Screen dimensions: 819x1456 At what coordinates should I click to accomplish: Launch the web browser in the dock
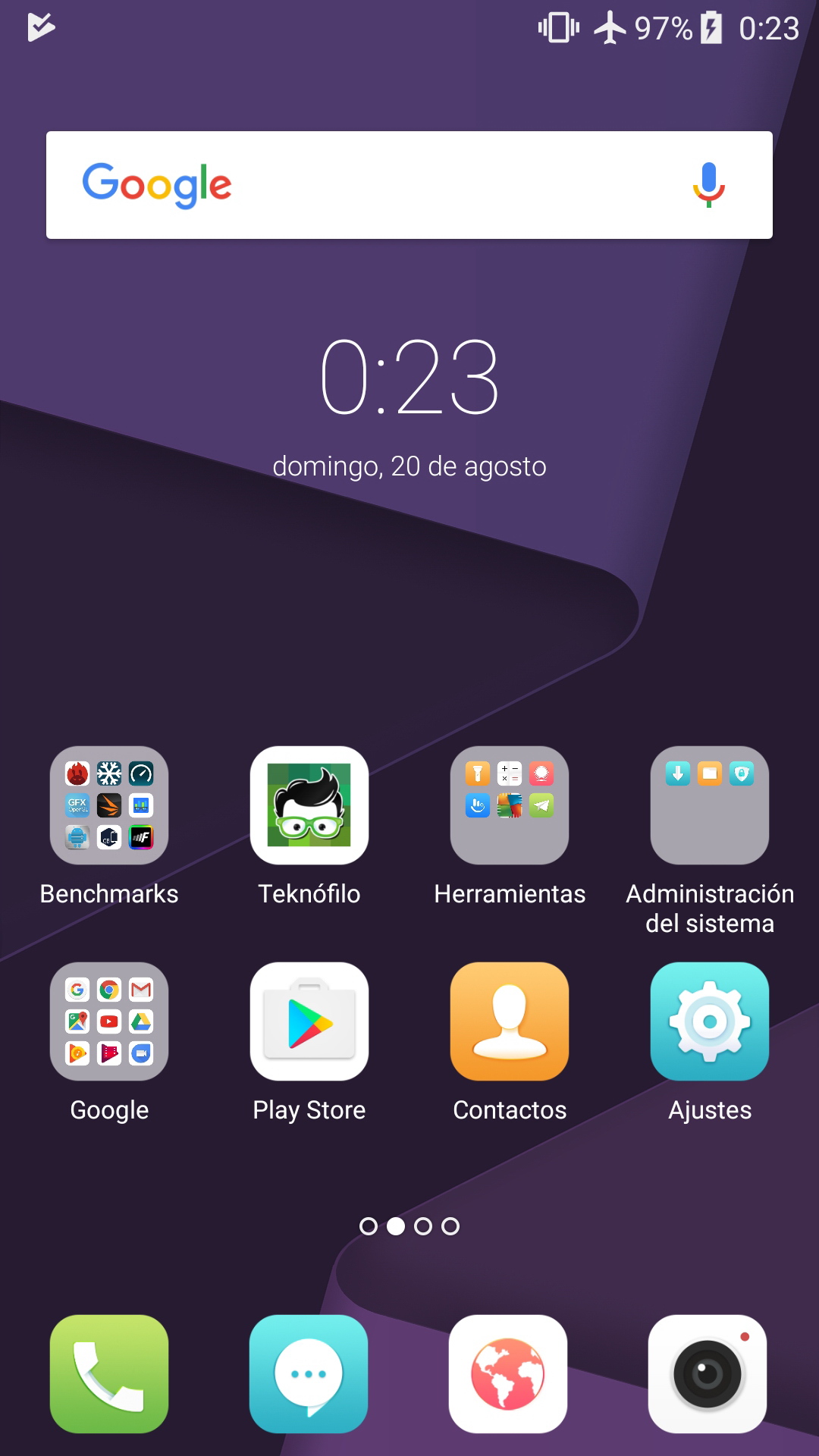508,1373
